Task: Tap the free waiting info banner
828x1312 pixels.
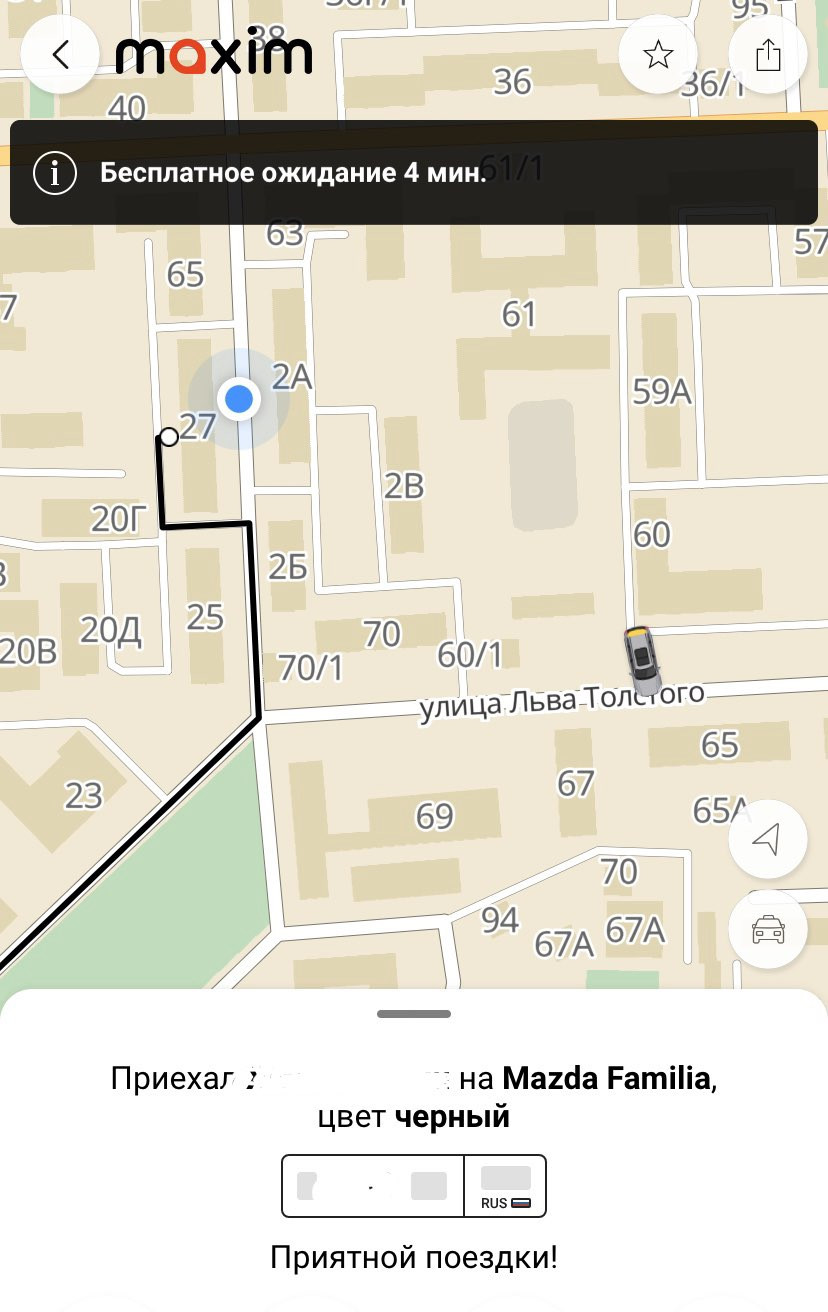Action: pos(414,173)
